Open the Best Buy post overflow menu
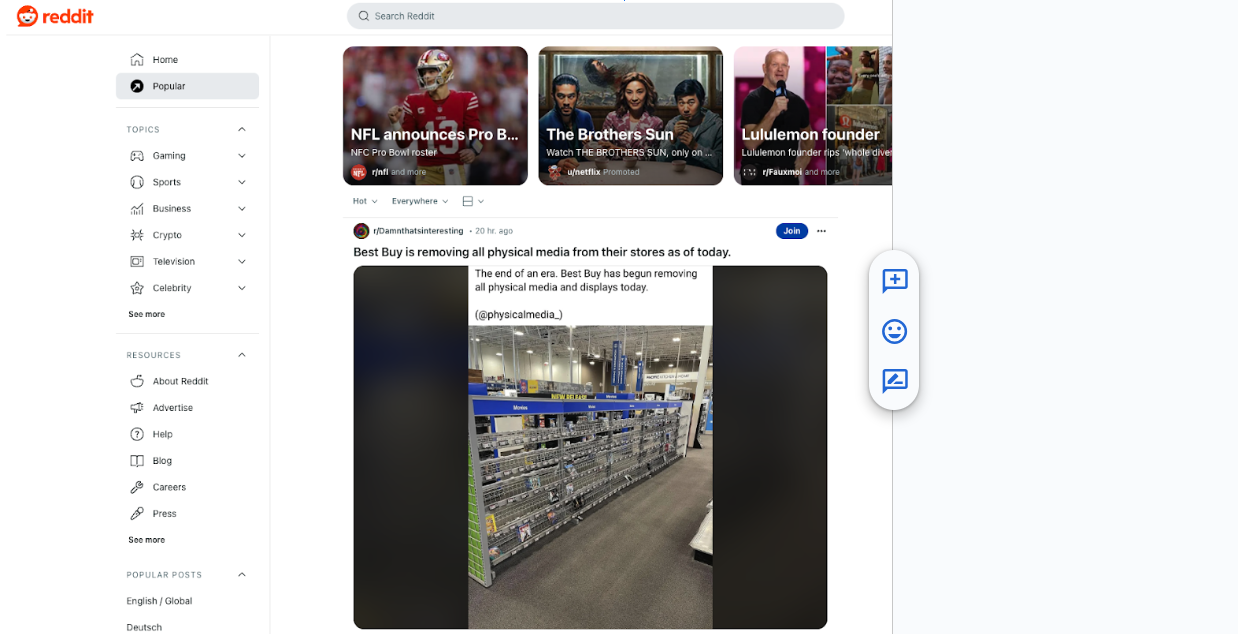This screenshot has width=1238, height=634. 821,231
